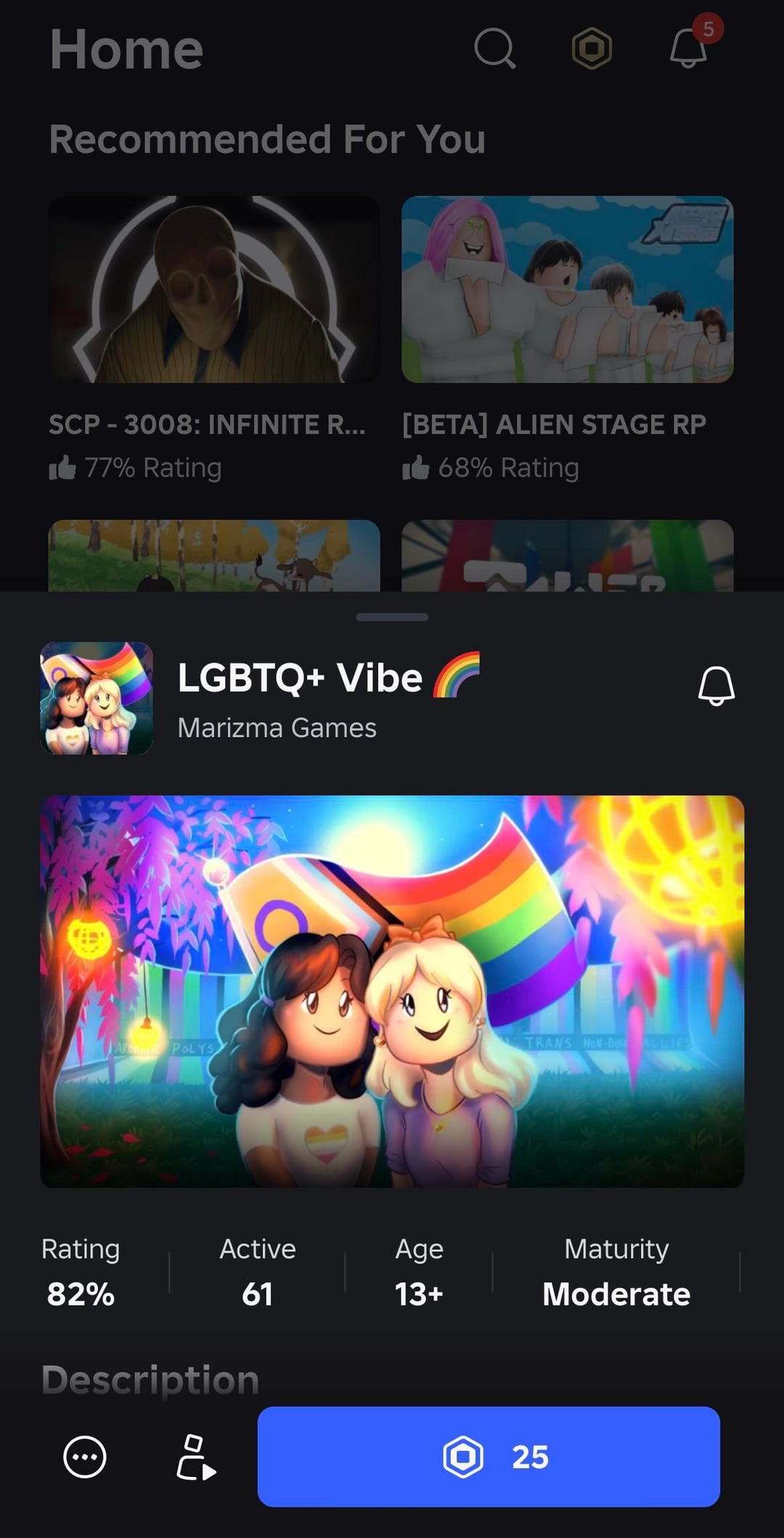The image size is (784, 1538).
Task: Open the Robux balance icon
Action: pyautogui.click(x=592, y=49)
